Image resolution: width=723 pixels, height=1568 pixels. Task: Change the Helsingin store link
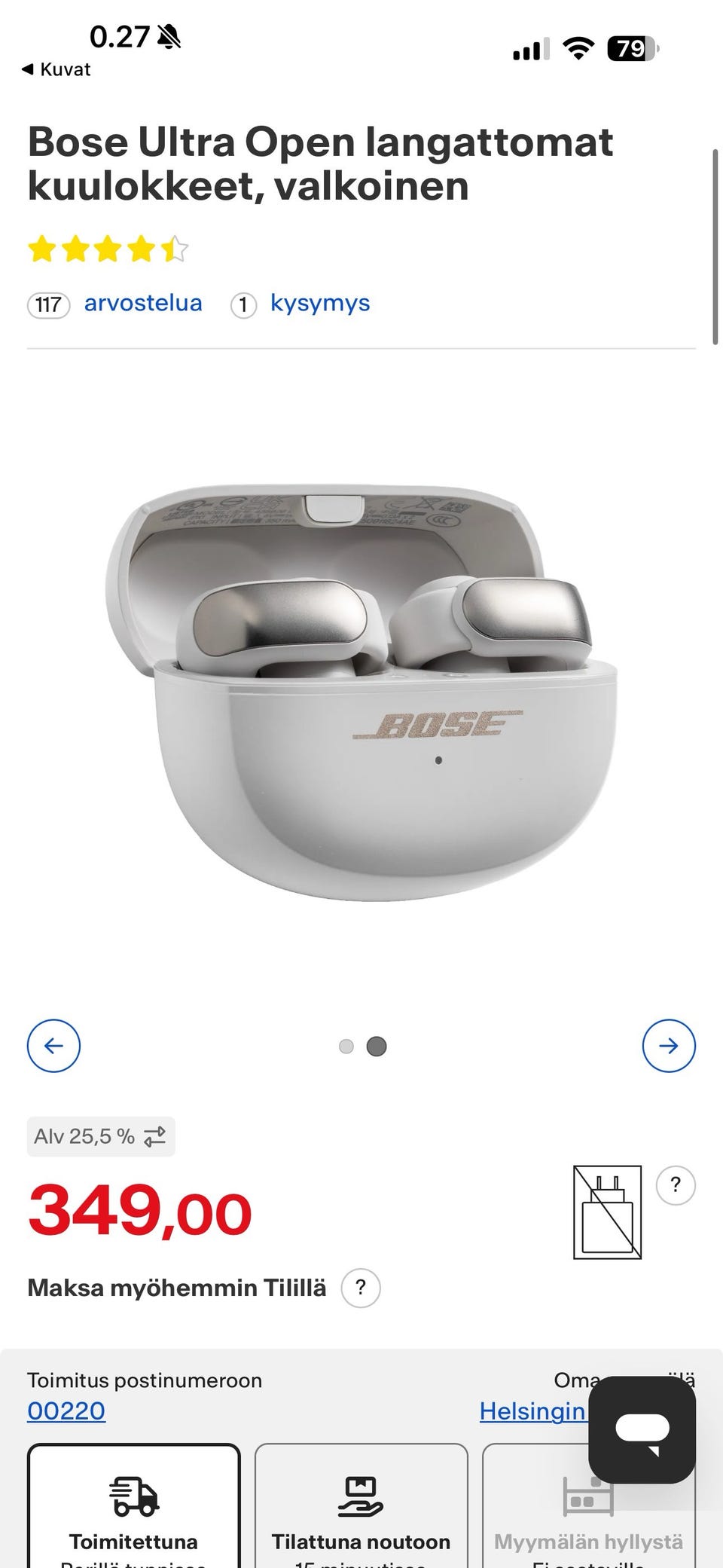[x=532, y=1411]
